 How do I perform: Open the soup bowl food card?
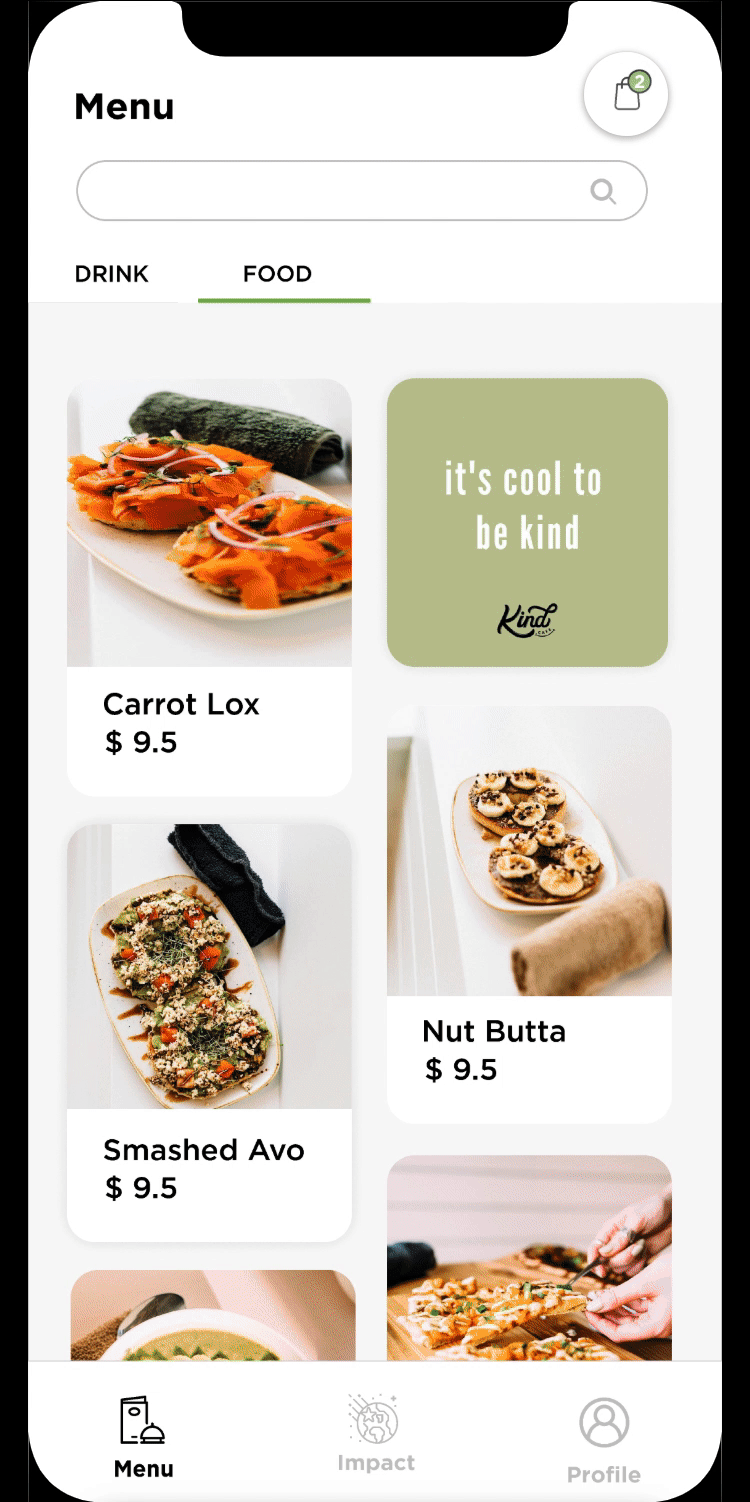pos(212,1315)
